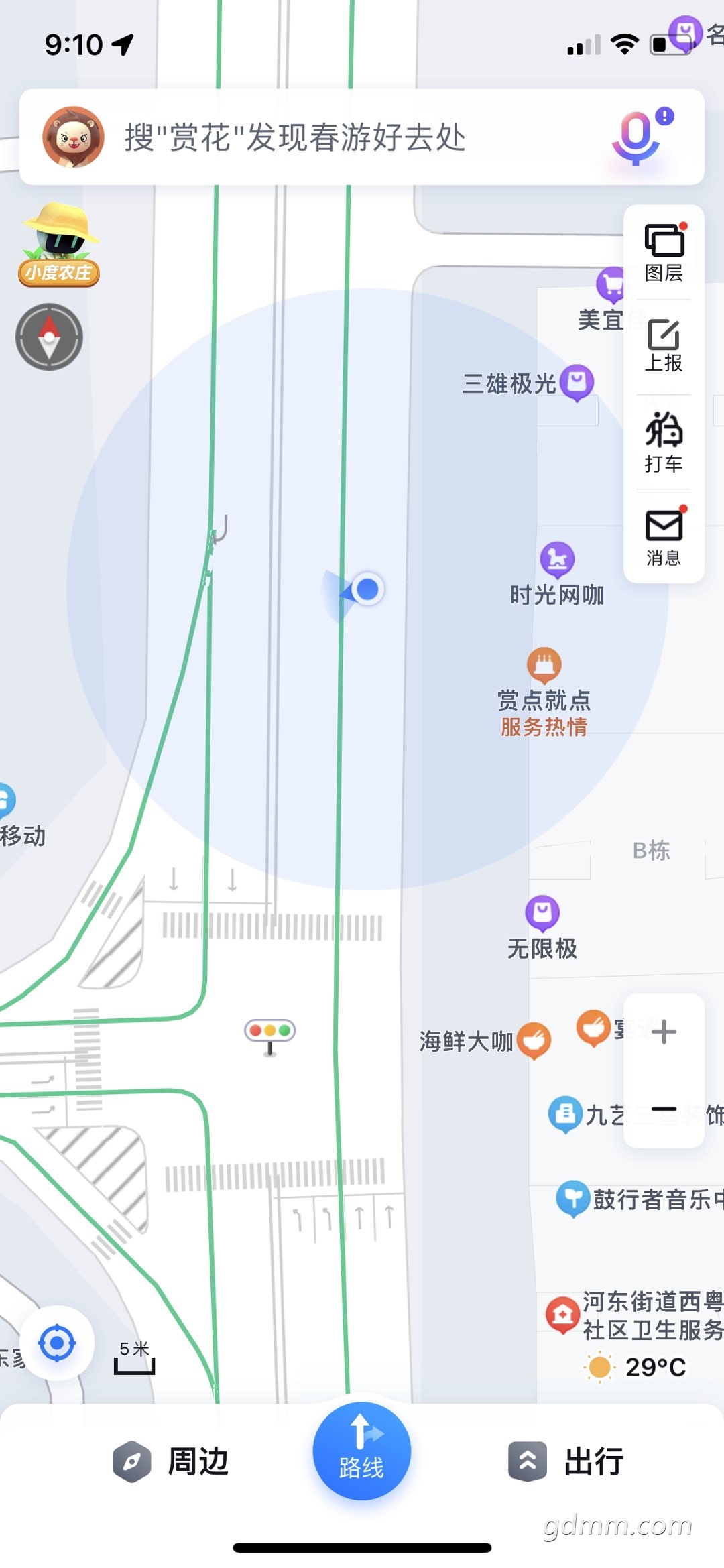Open the lion profile avatar
The height and width of the screenshot is (1568, 724).
(73, 137)
